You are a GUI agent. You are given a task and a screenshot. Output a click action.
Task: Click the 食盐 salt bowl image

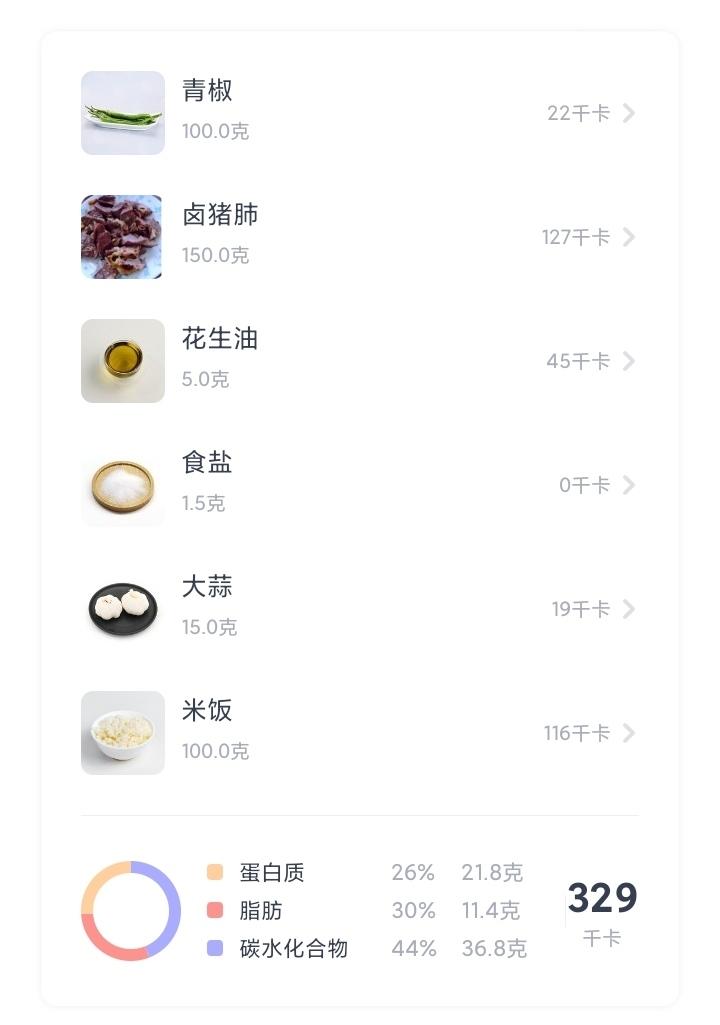pos(122,485)
